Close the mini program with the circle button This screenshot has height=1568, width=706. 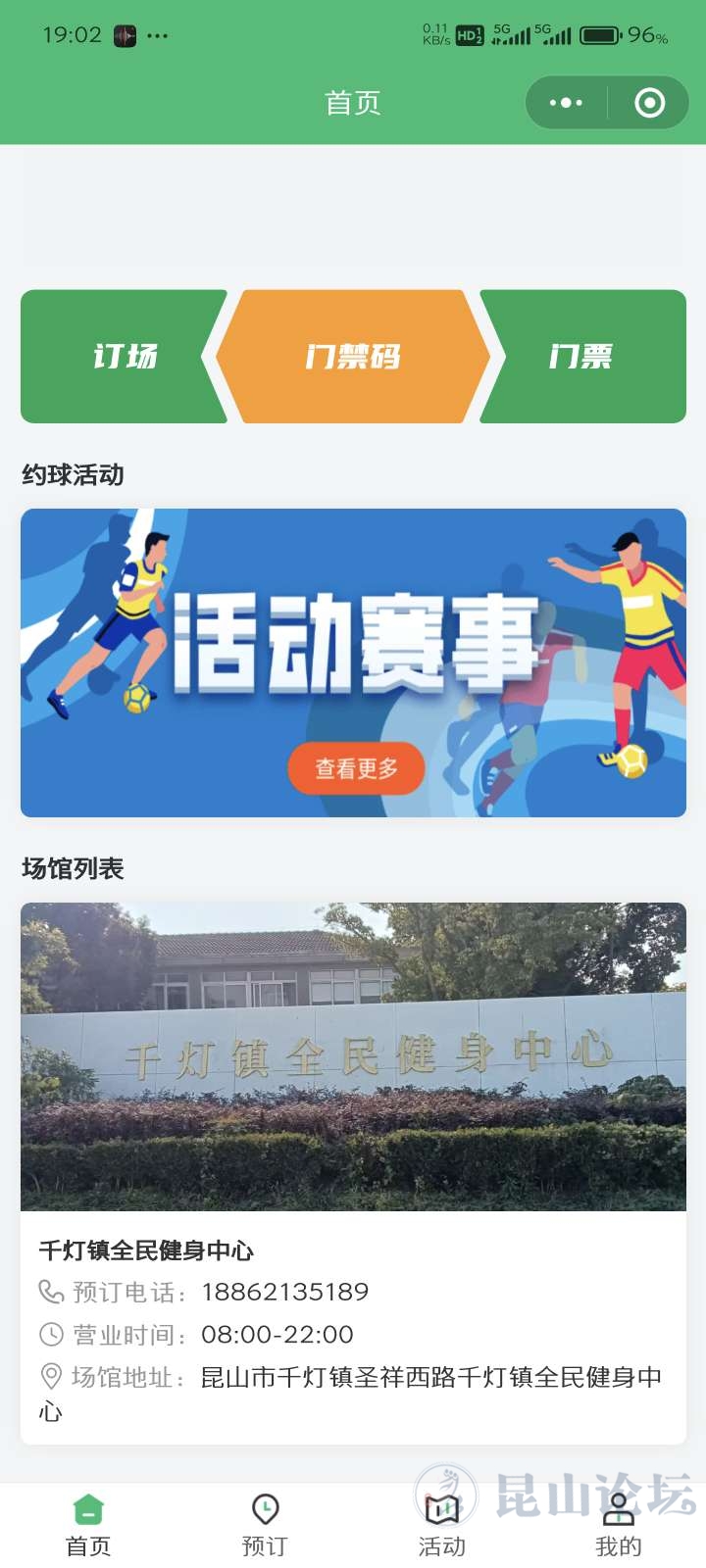point(649,103)
